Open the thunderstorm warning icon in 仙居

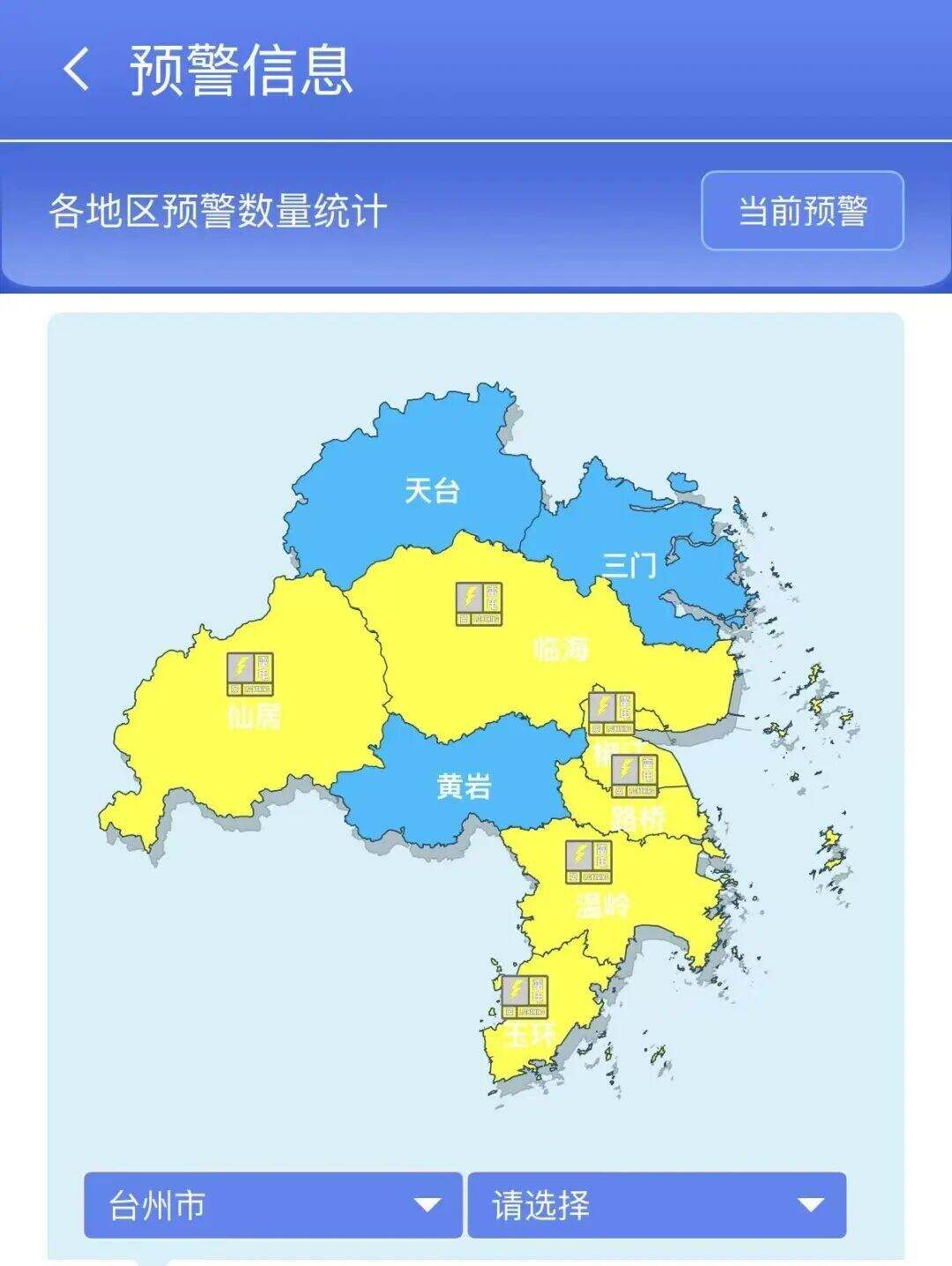point(250,674)
